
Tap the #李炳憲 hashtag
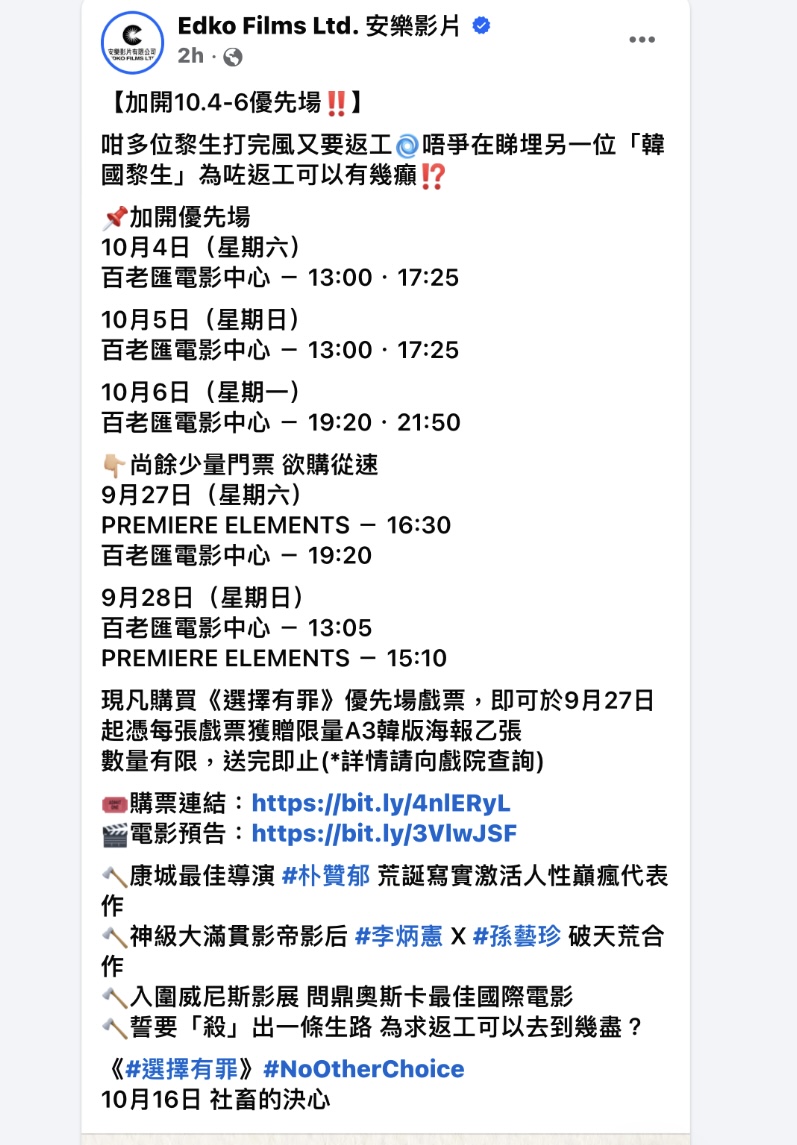398,936
